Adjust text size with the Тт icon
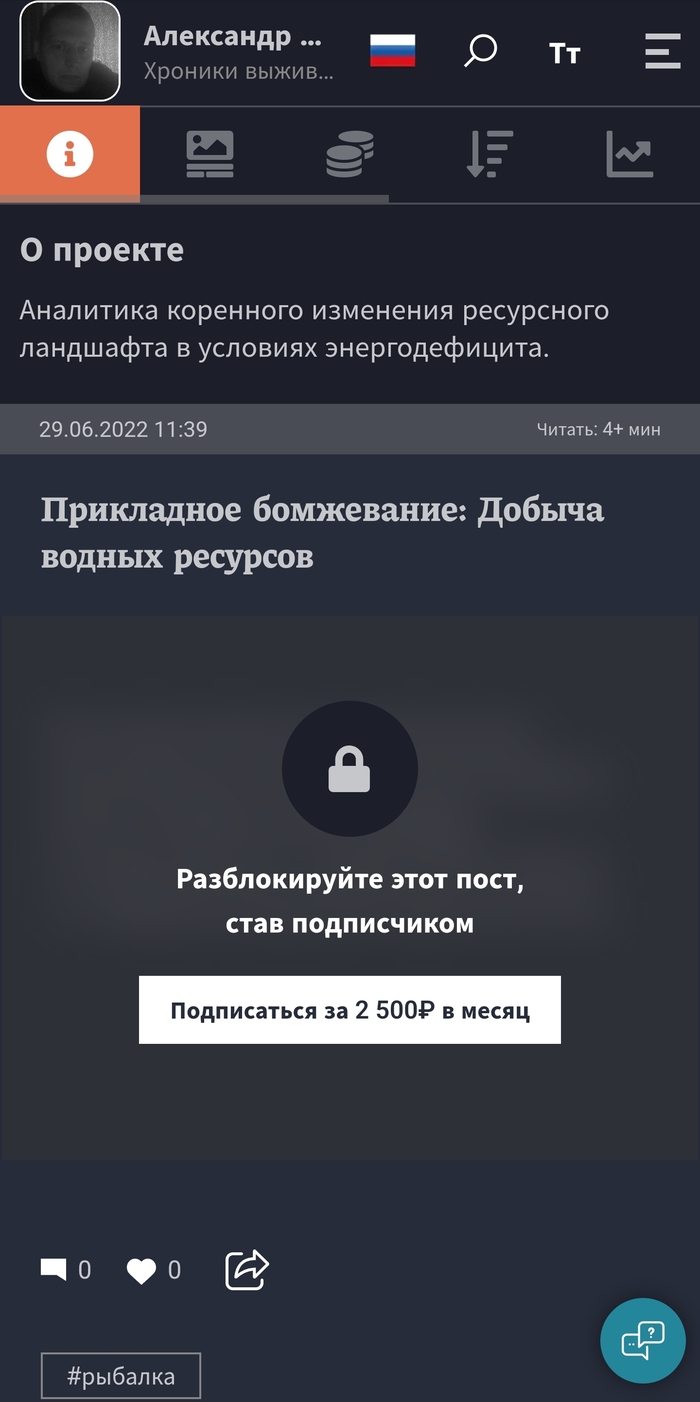Screen dimensions: 700x1402 point(564,53)
